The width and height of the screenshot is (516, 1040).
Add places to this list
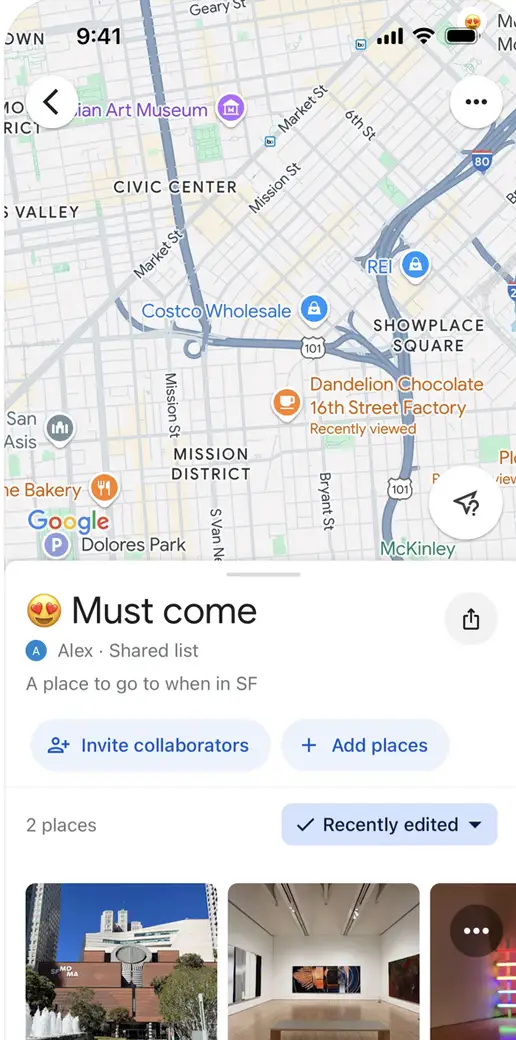point(365,746)
